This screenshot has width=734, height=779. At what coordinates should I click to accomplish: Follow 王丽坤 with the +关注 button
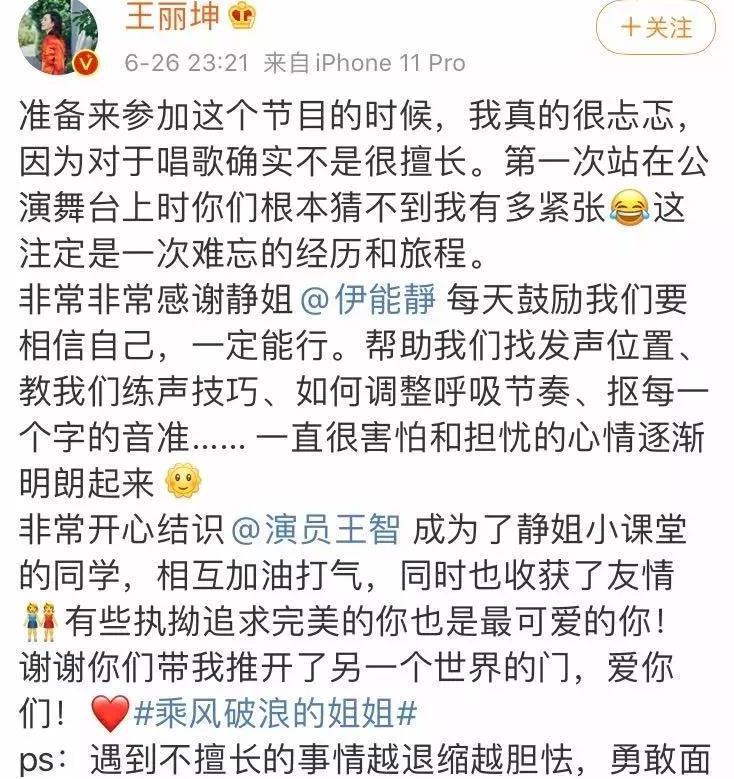click(x=656, y=27)
